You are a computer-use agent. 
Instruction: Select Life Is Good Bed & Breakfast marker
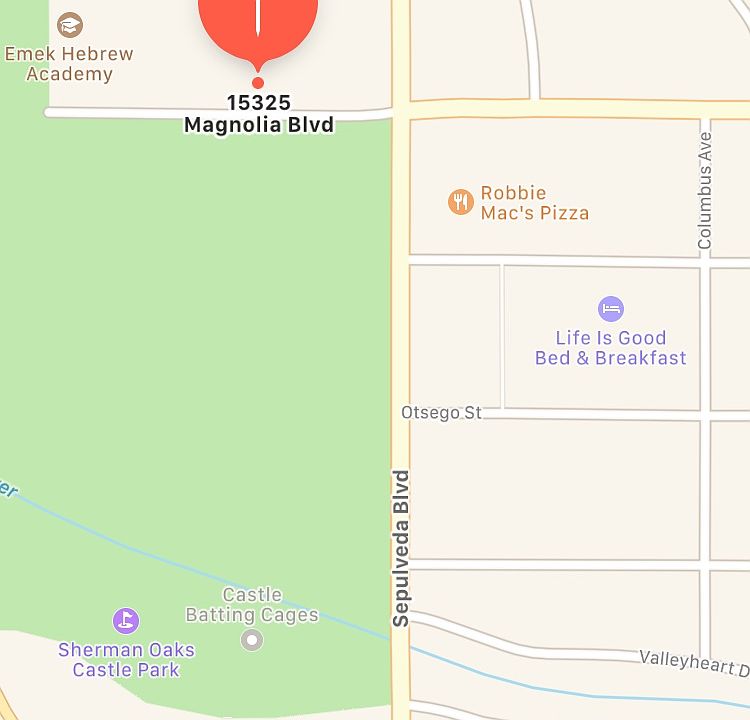pyautogui.click(x=611, y=309)
